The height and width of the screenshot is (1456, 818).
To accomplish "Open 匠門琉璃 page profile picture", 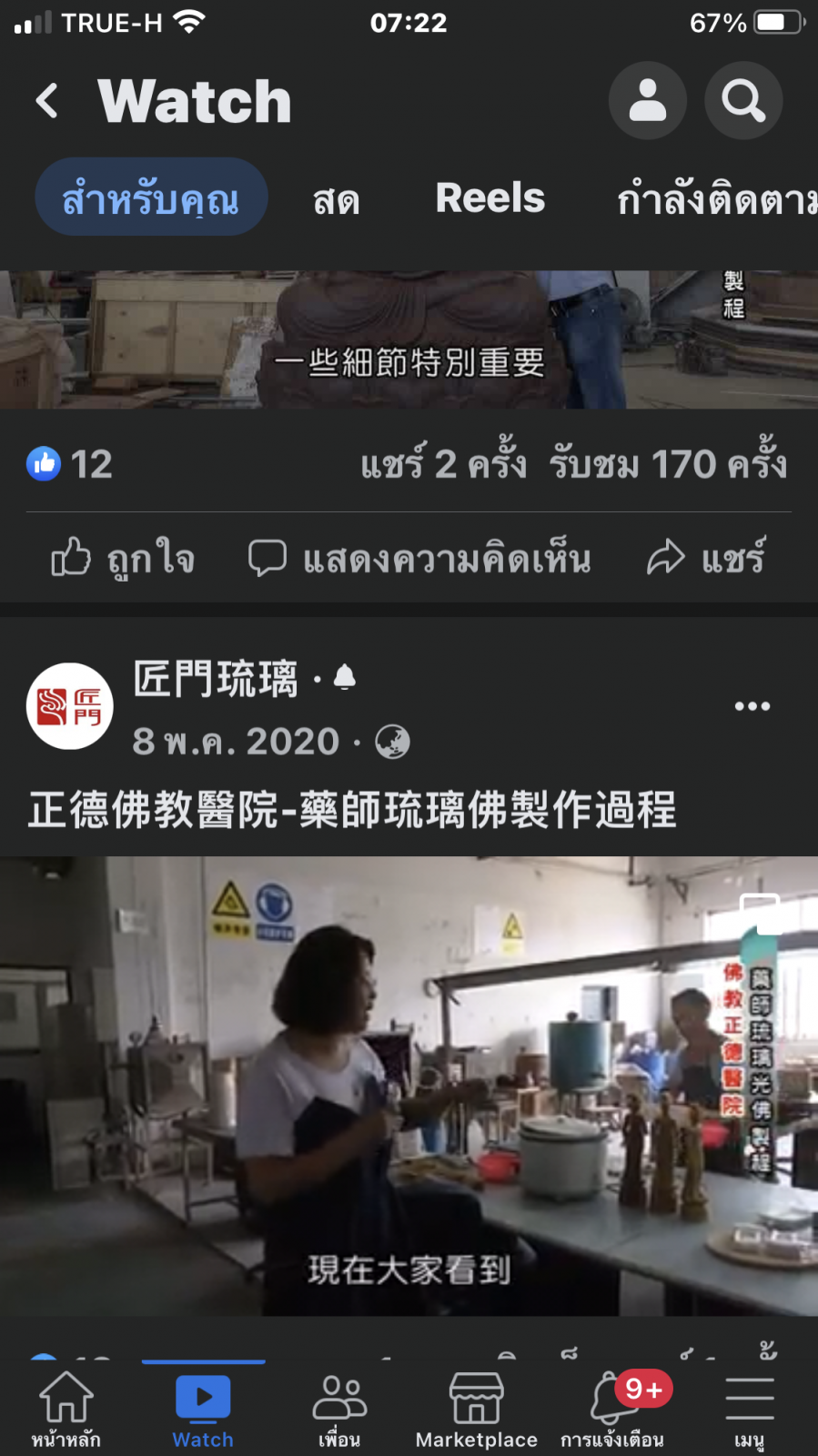I will tap(70, 706).
